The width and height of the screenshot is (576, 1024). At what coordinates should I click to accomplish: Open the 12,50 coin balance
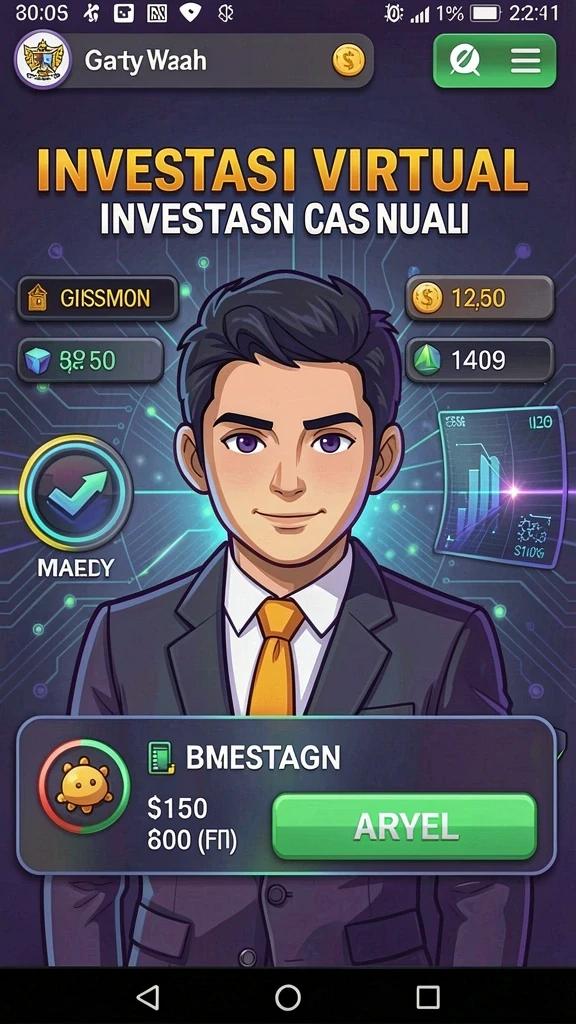[x=479, y=298]
